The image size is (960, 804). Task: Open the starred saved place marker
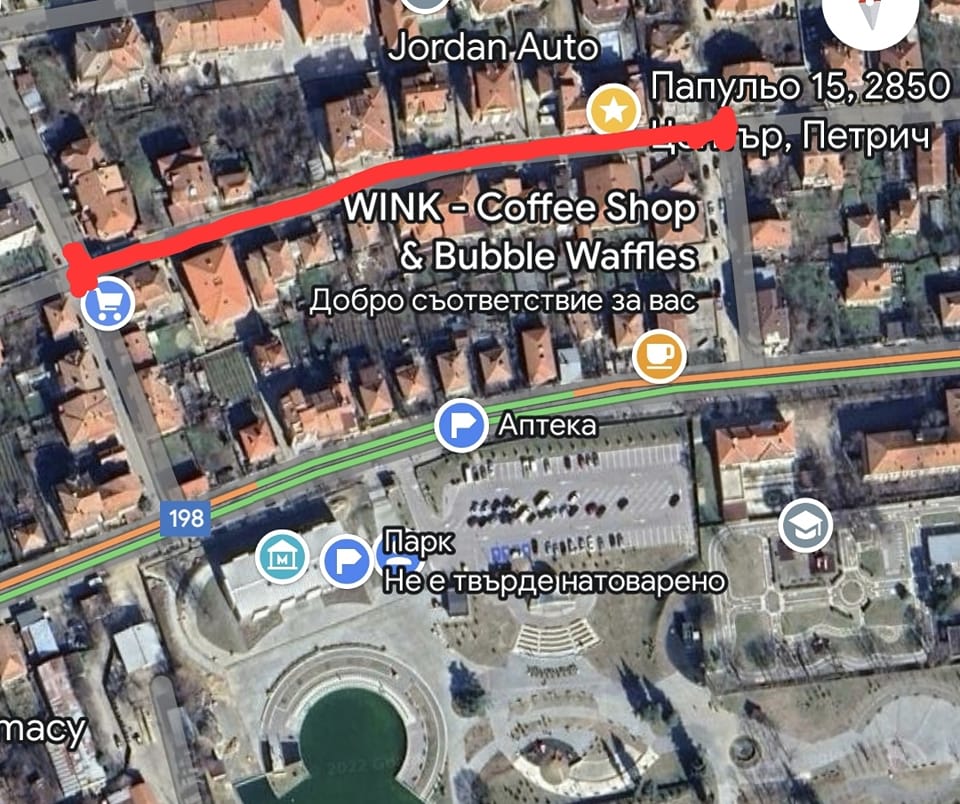point(611,111)
